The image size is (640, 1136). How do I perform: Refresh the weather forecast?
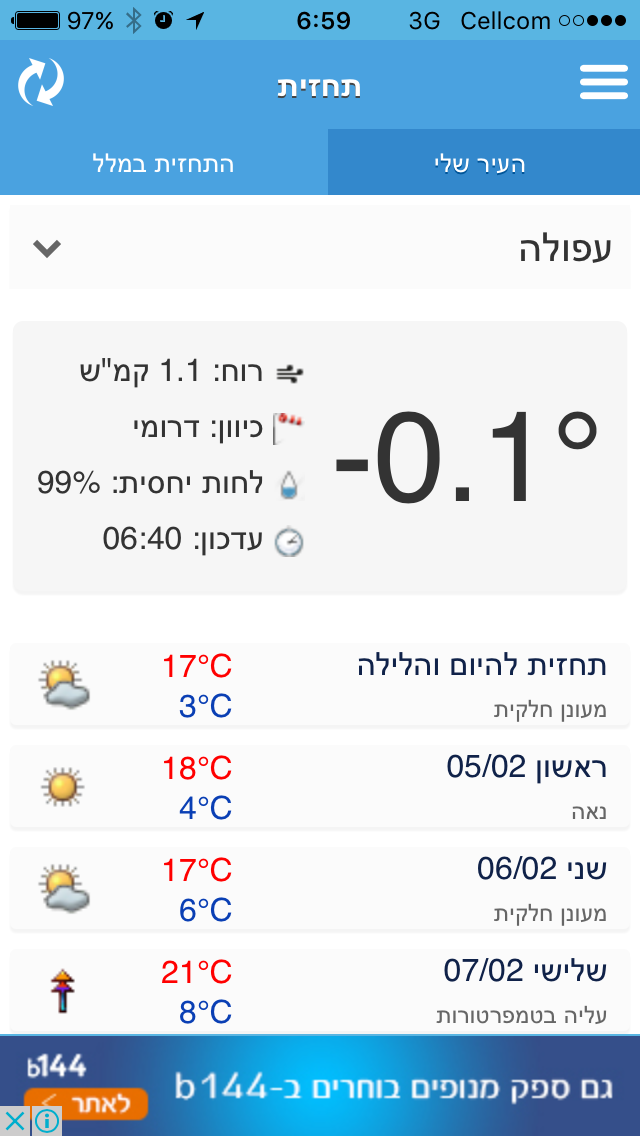pos(41,83)
